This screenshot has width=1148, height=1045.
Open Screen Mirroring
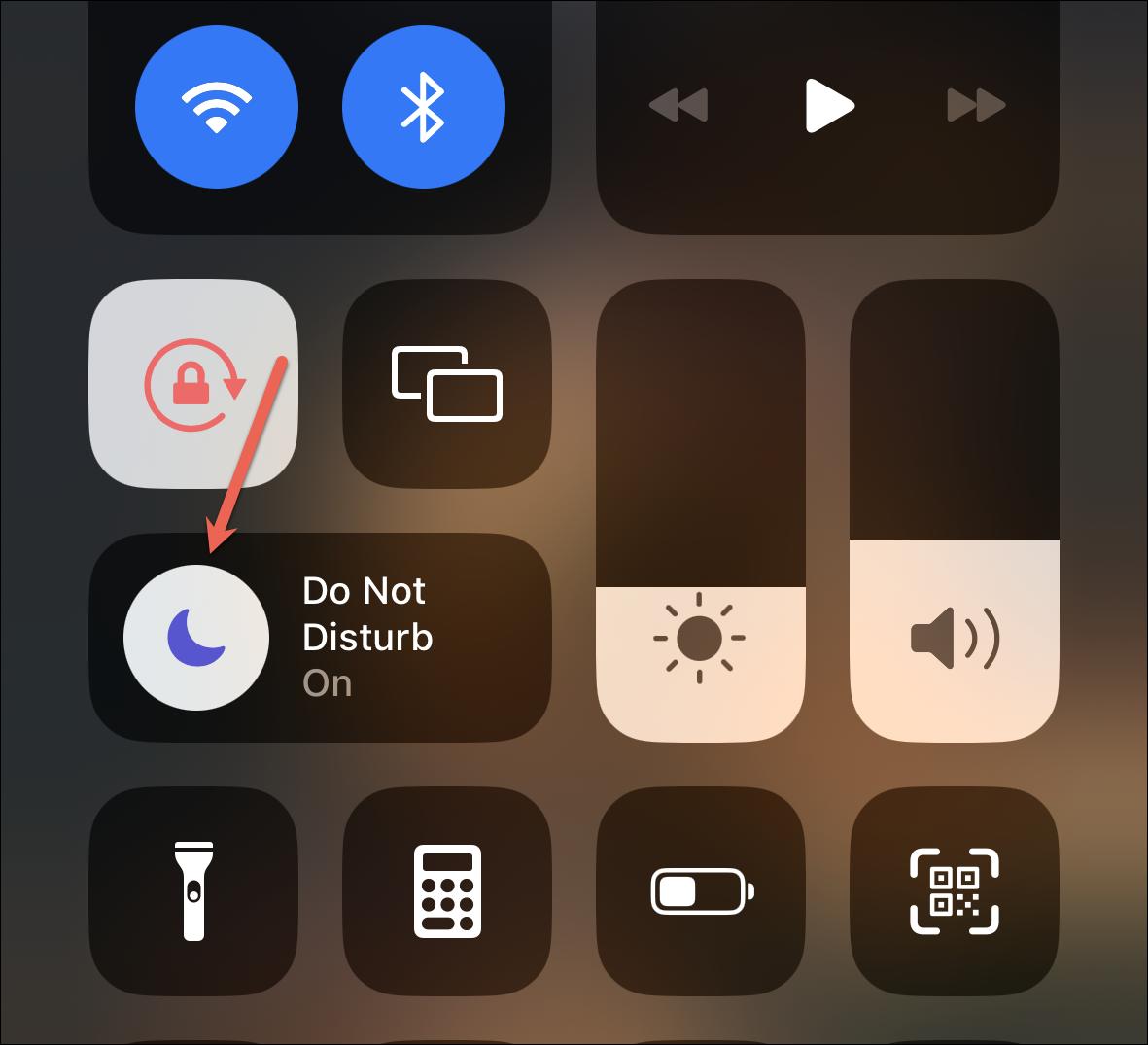pyautogui.click(x=447, y=384)
